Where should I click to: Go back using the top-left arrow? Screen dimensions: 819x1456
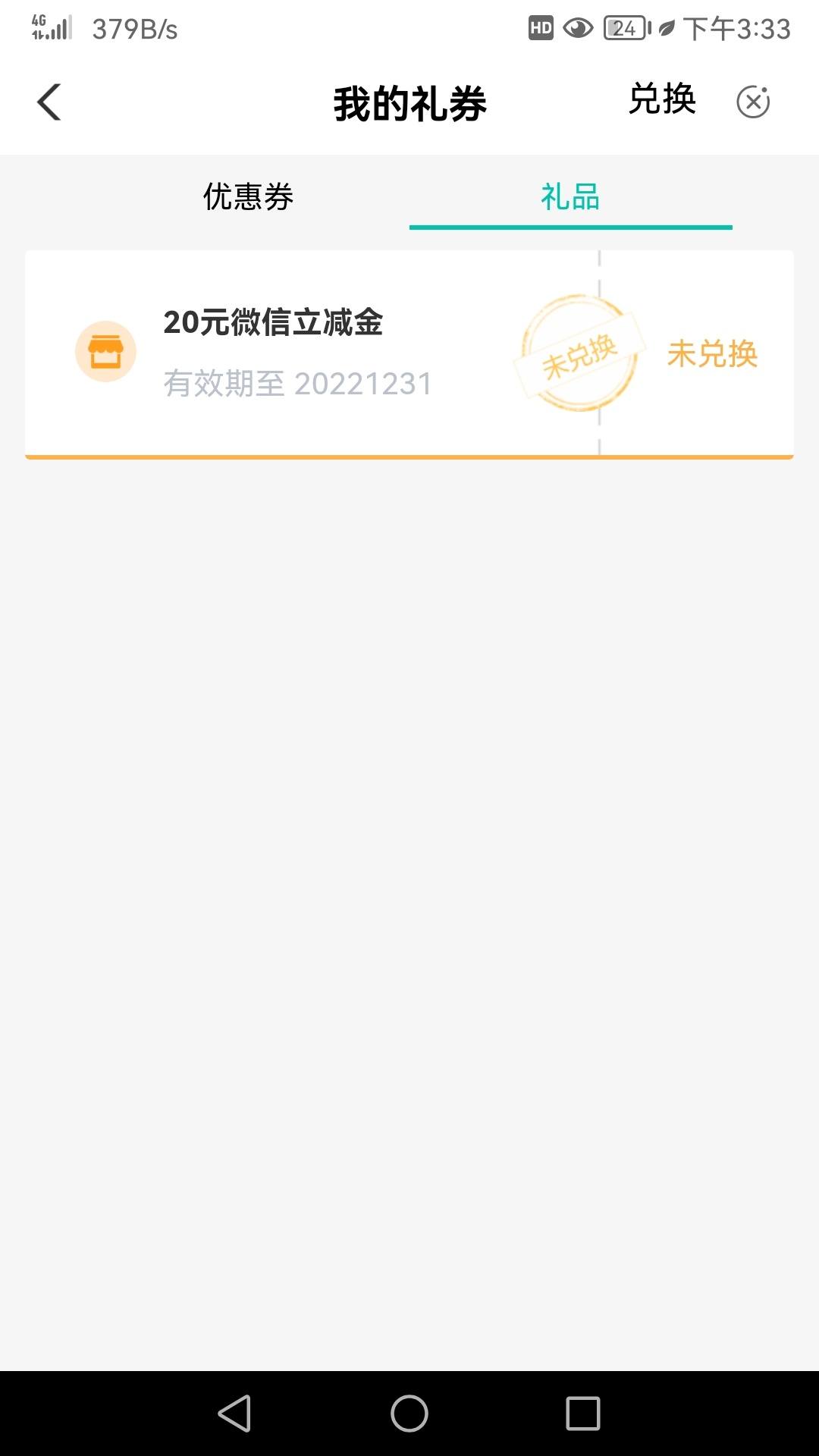coord(49,102)
